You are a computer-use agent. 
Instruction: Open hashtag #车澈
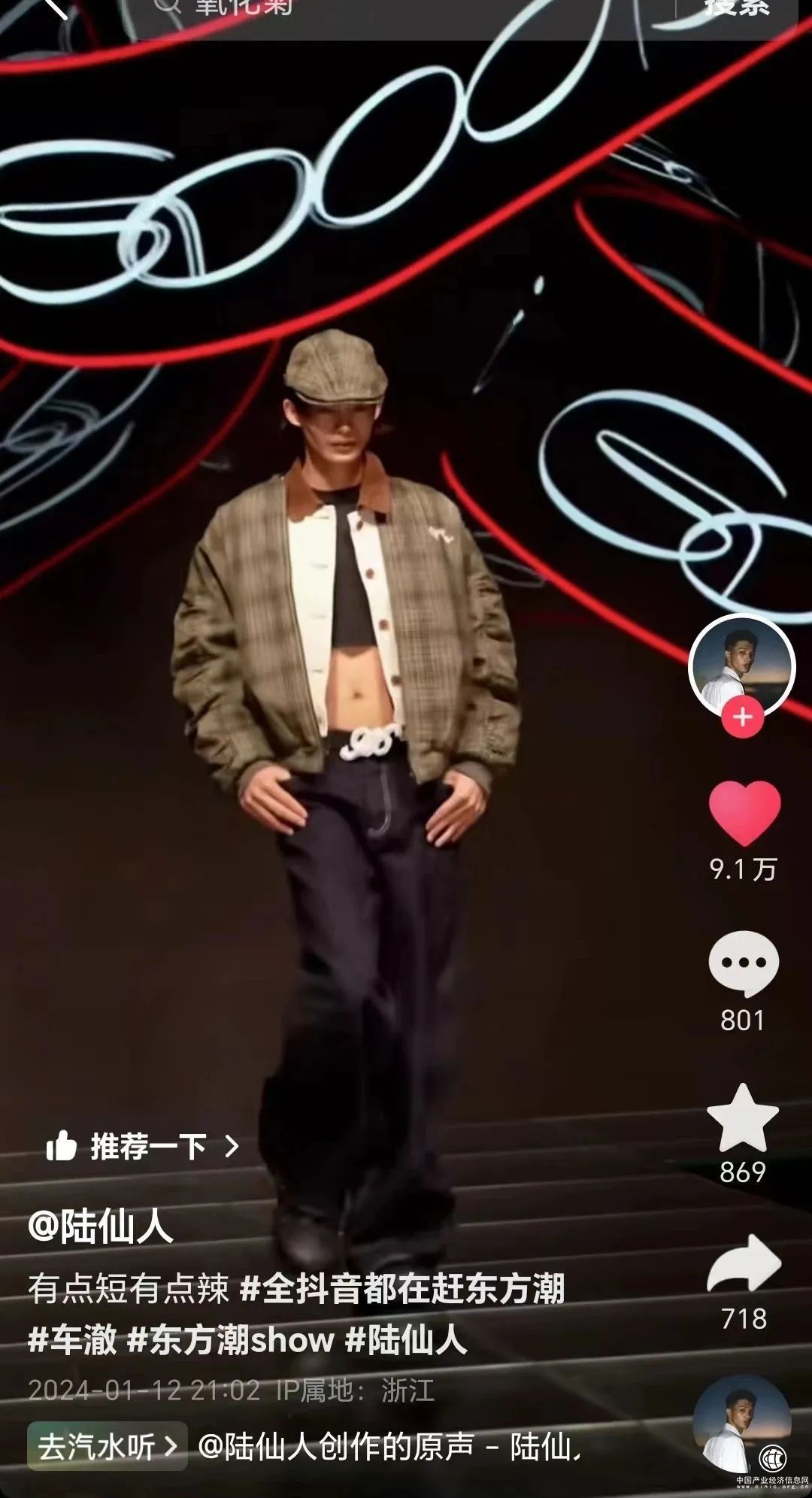[72, 1340]
